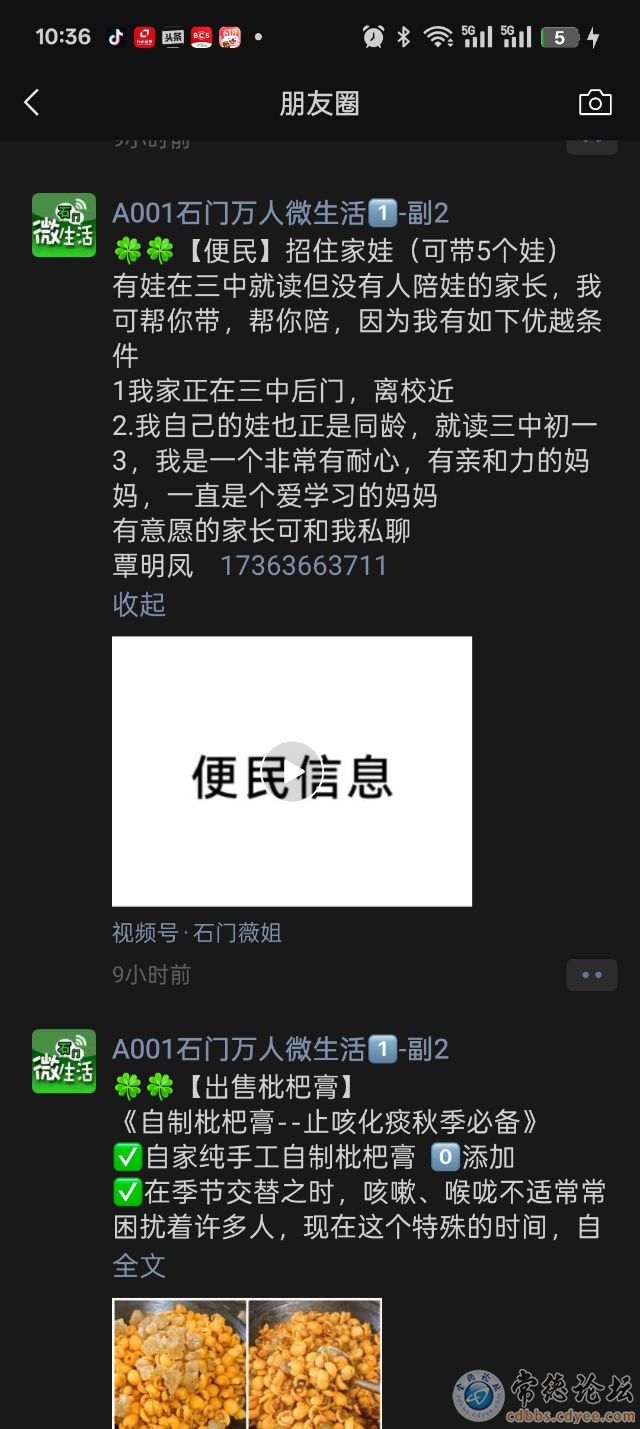The image size is (640, 1429).
Task: Tap phone number 17363663711
Action: point(303,566)
